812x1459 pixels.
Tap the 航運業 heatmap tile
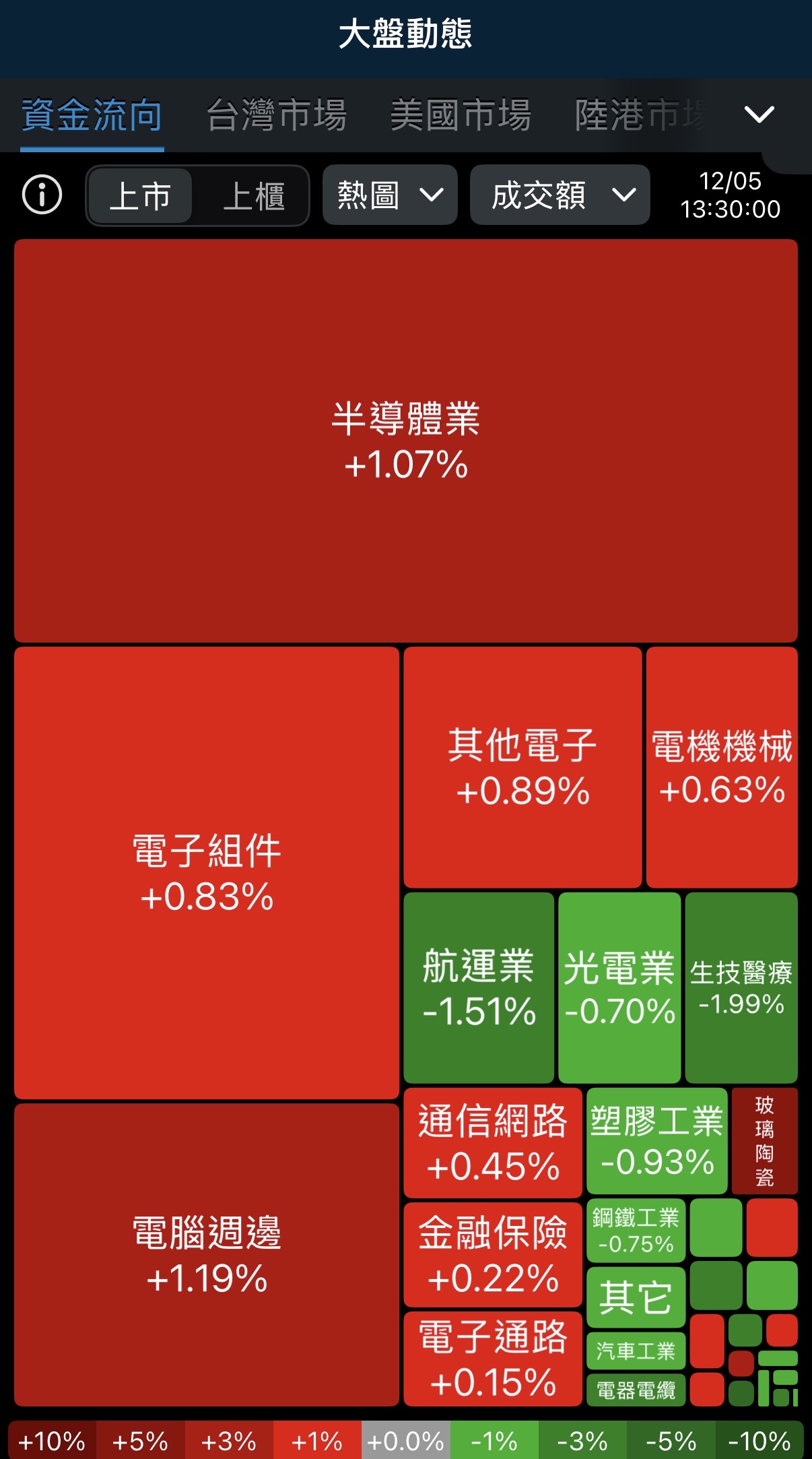click(479, 987)
